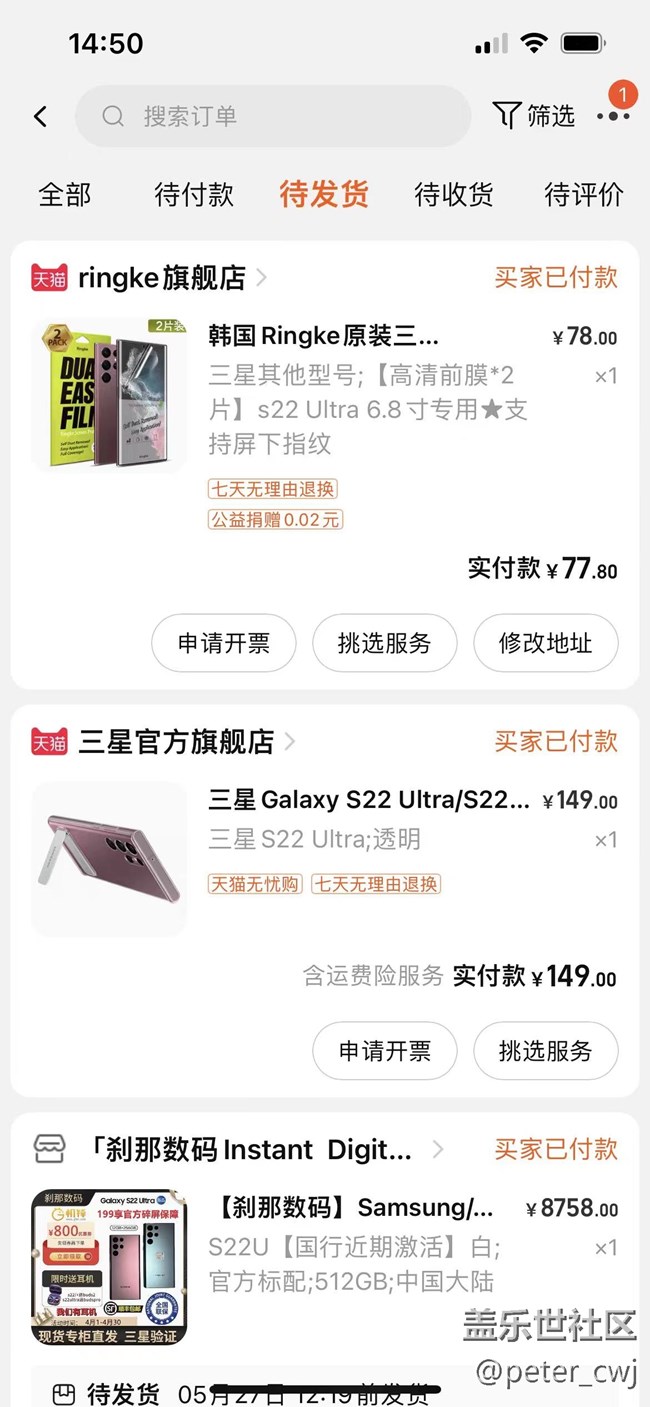This screenshot has height=1407, width=650.
Task: Select the 待发货 tab
Action: [x=324, y=194]
